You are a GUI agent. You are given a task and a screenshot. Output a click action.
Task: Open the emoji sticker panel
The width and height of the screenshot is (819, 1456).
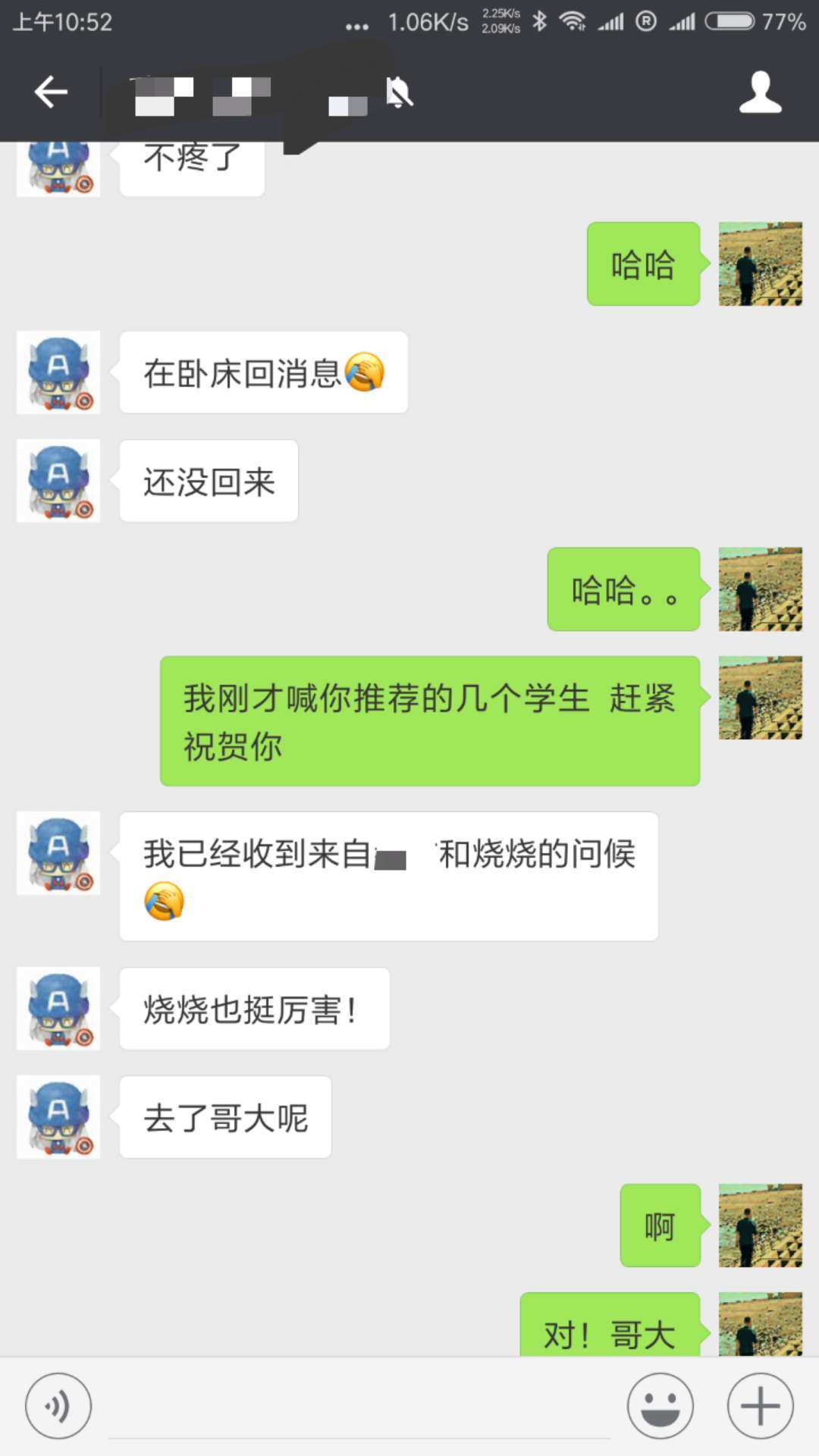click(660, 1406)
